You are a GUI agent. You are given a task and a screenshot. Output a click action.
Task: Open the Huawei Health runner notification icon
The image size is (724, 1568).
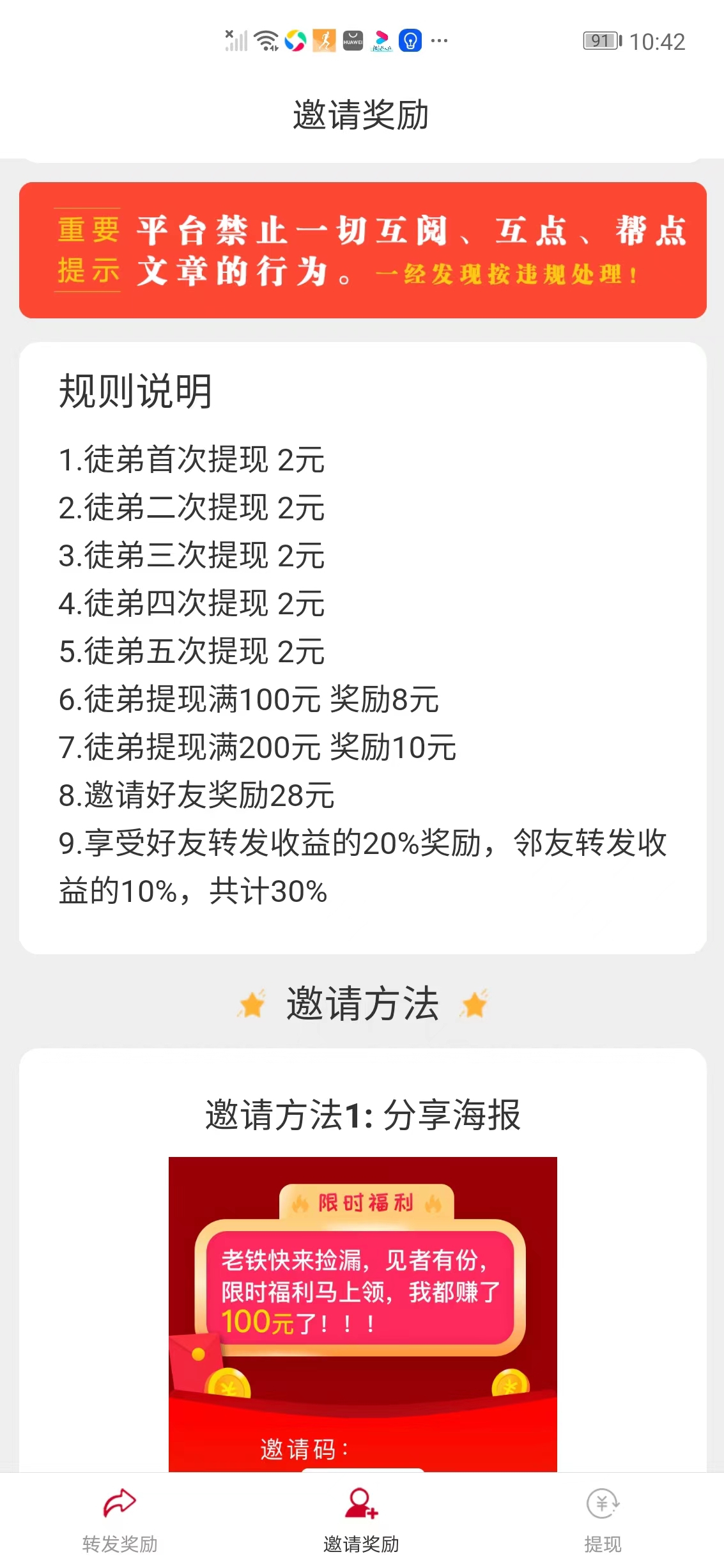pyautogui.click(x=325, y=41)
